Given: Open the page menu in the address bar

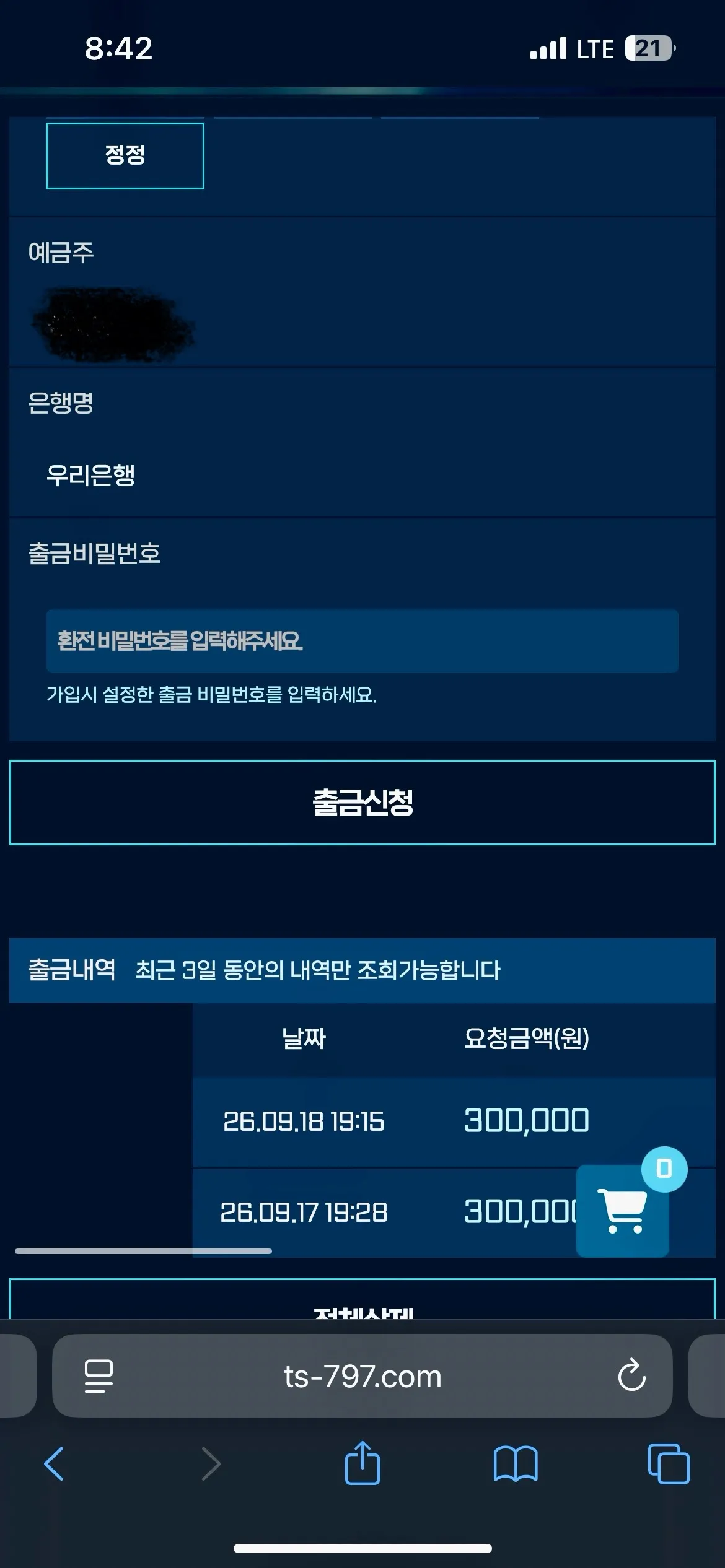Looking at the screenshot, I should (99, 1377).
